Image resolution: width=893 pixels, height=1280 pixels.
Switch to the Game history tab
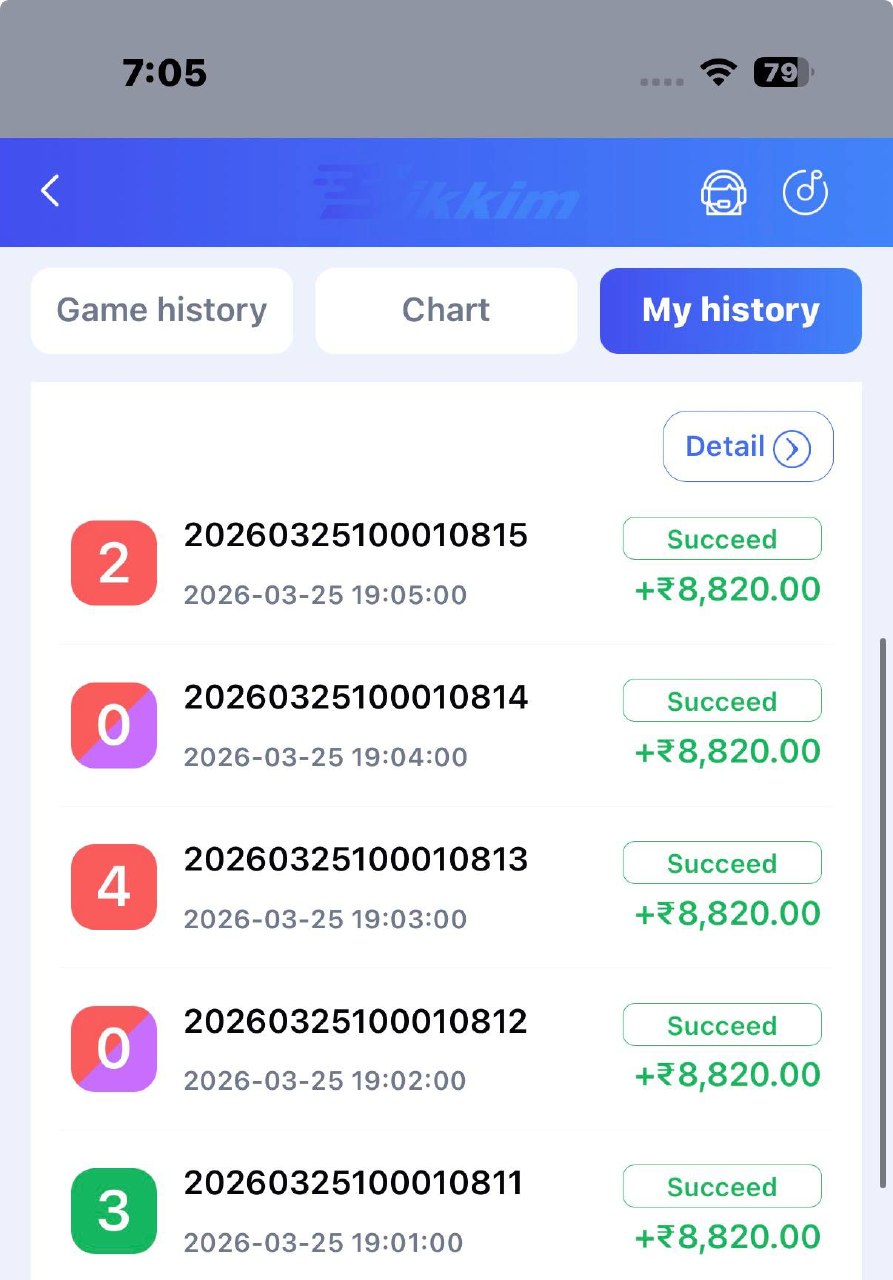tap(162, 310)
